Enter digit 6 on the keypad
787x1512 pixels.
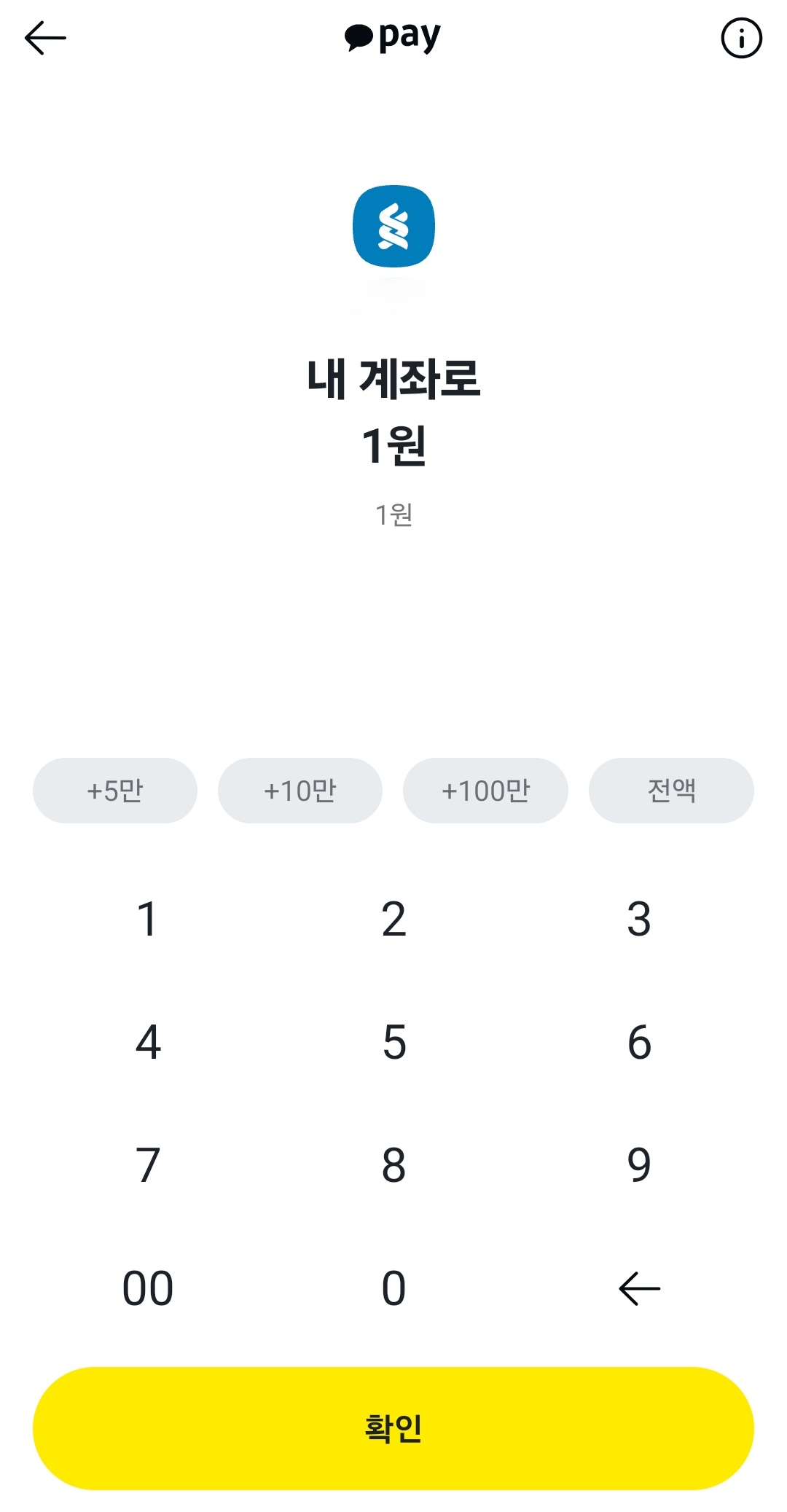[x=639, y=1042]
